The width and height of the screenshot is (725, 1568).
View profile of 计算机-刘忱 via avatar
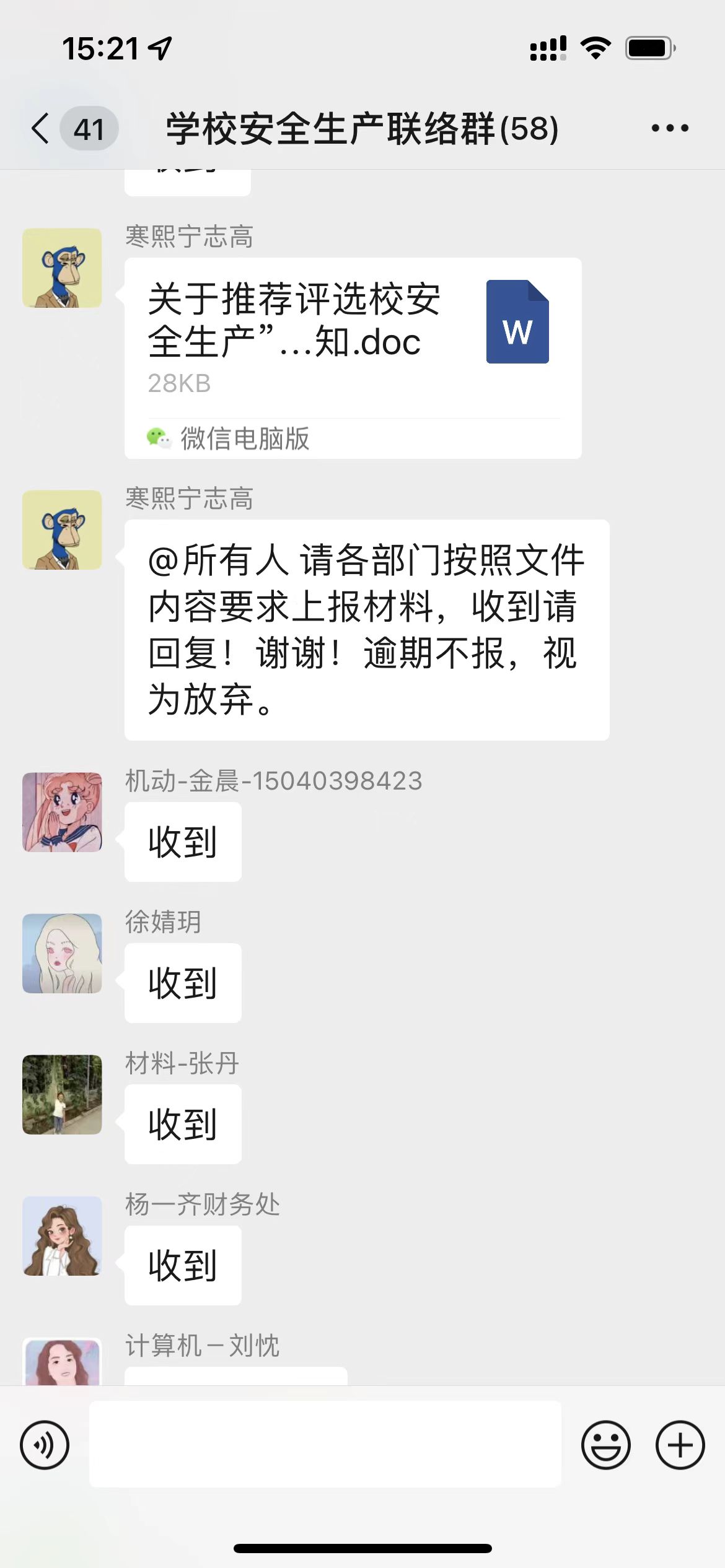coord(62,1362)
